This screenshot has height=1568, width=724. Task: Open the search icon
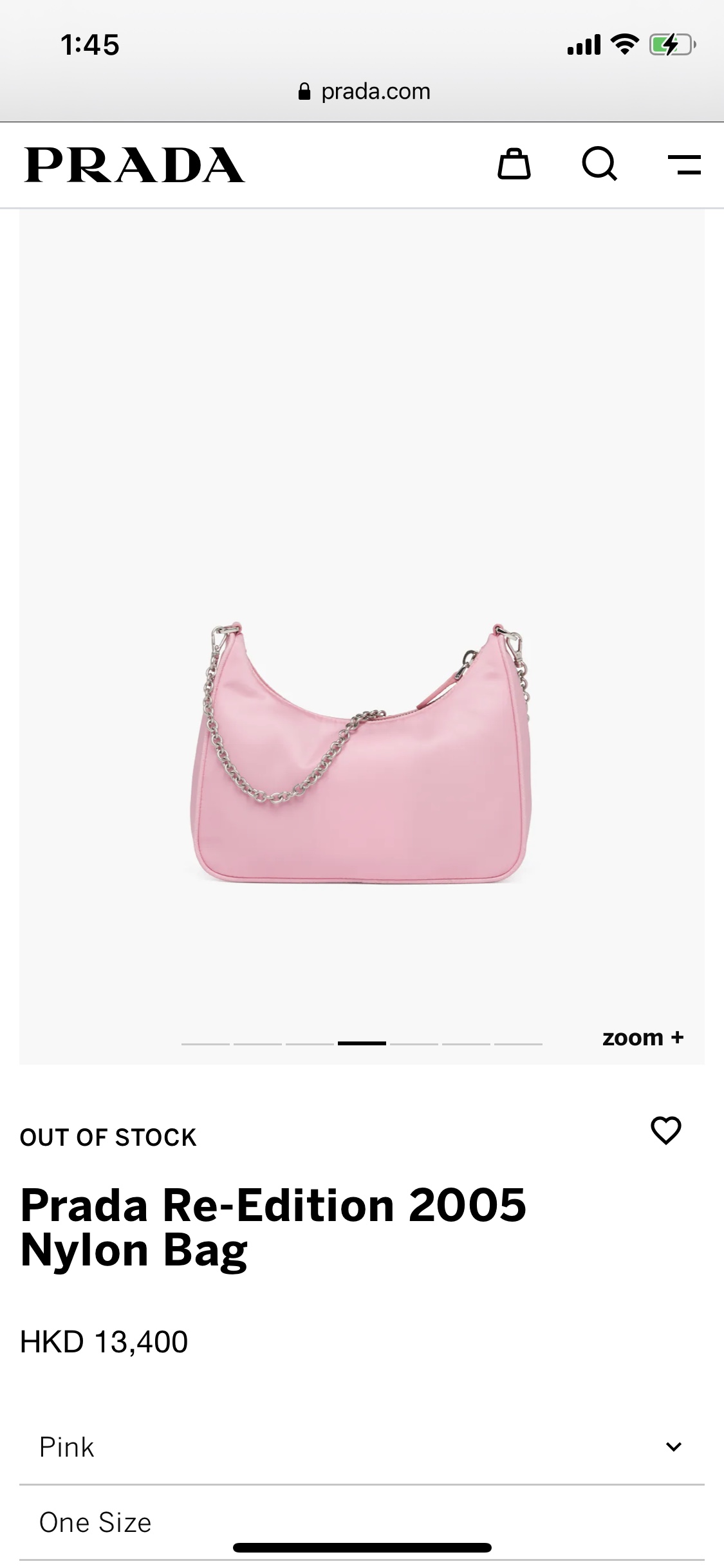pyautogui.click(x=599, y=164)
